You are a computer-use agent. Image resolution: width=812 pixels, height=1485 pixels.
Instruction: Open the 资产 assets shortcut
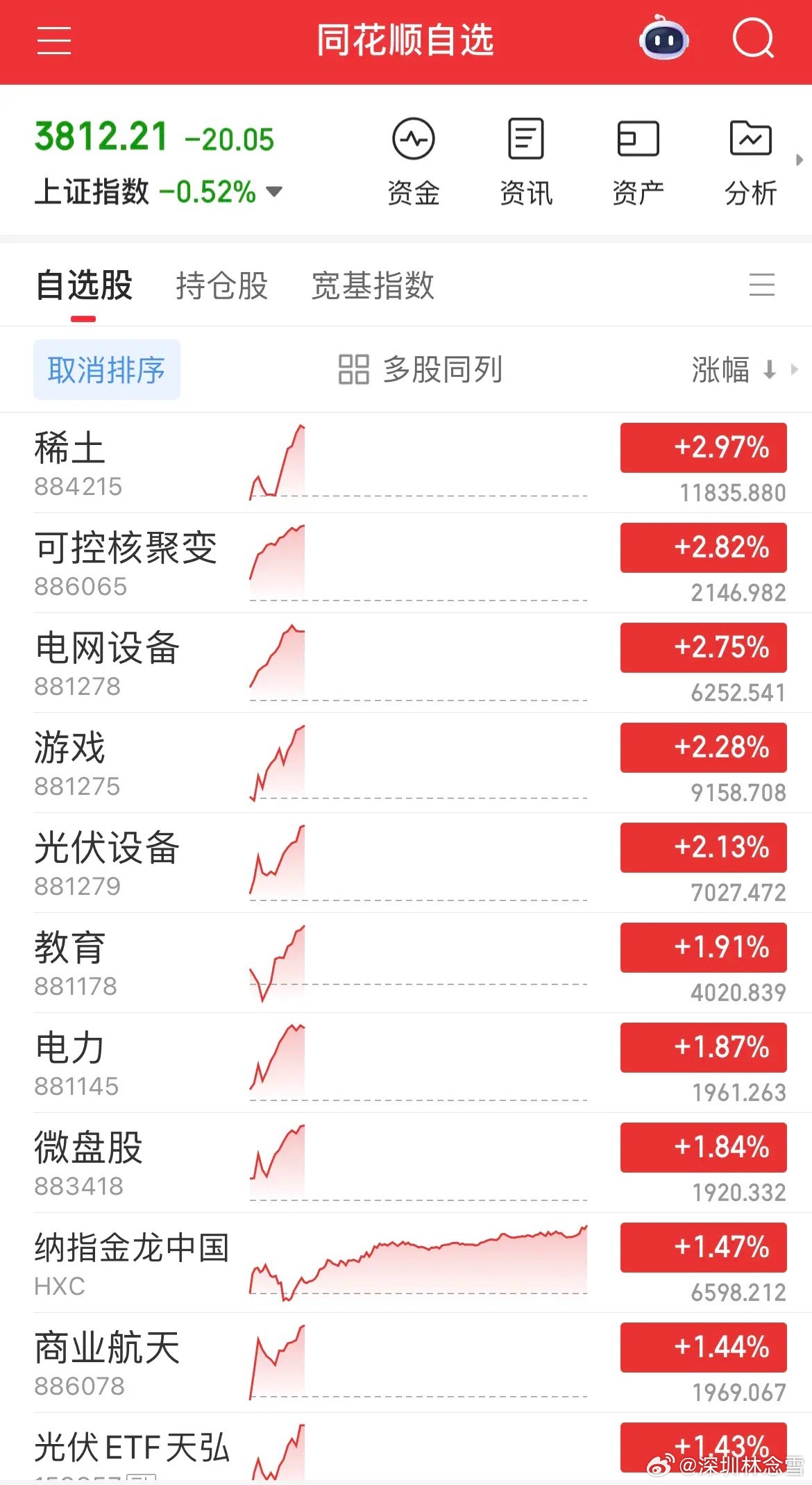[x=638, y=162]
